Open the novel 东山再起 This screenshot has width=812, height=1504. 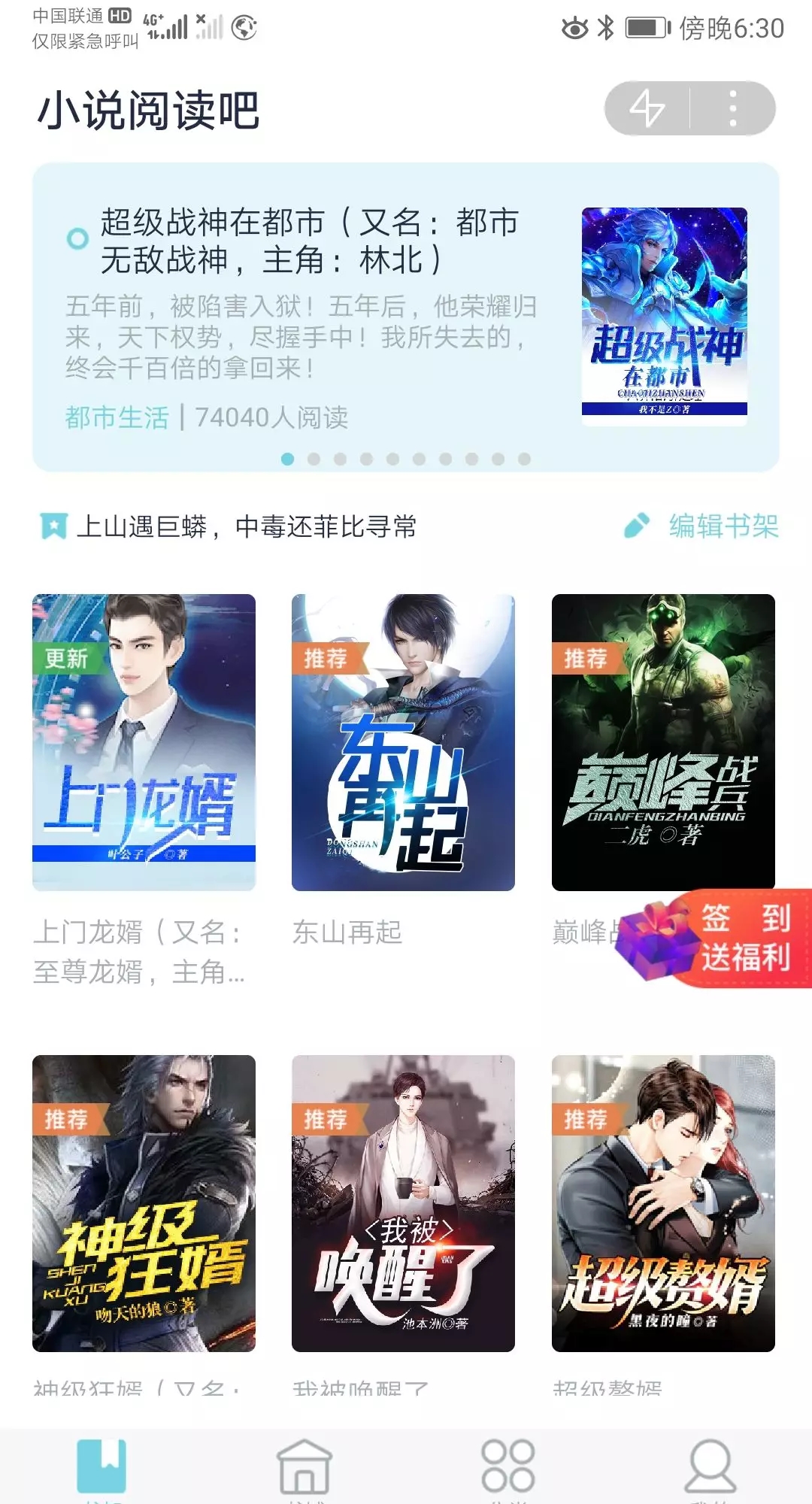pyautogui.click(x=403, y=742)
